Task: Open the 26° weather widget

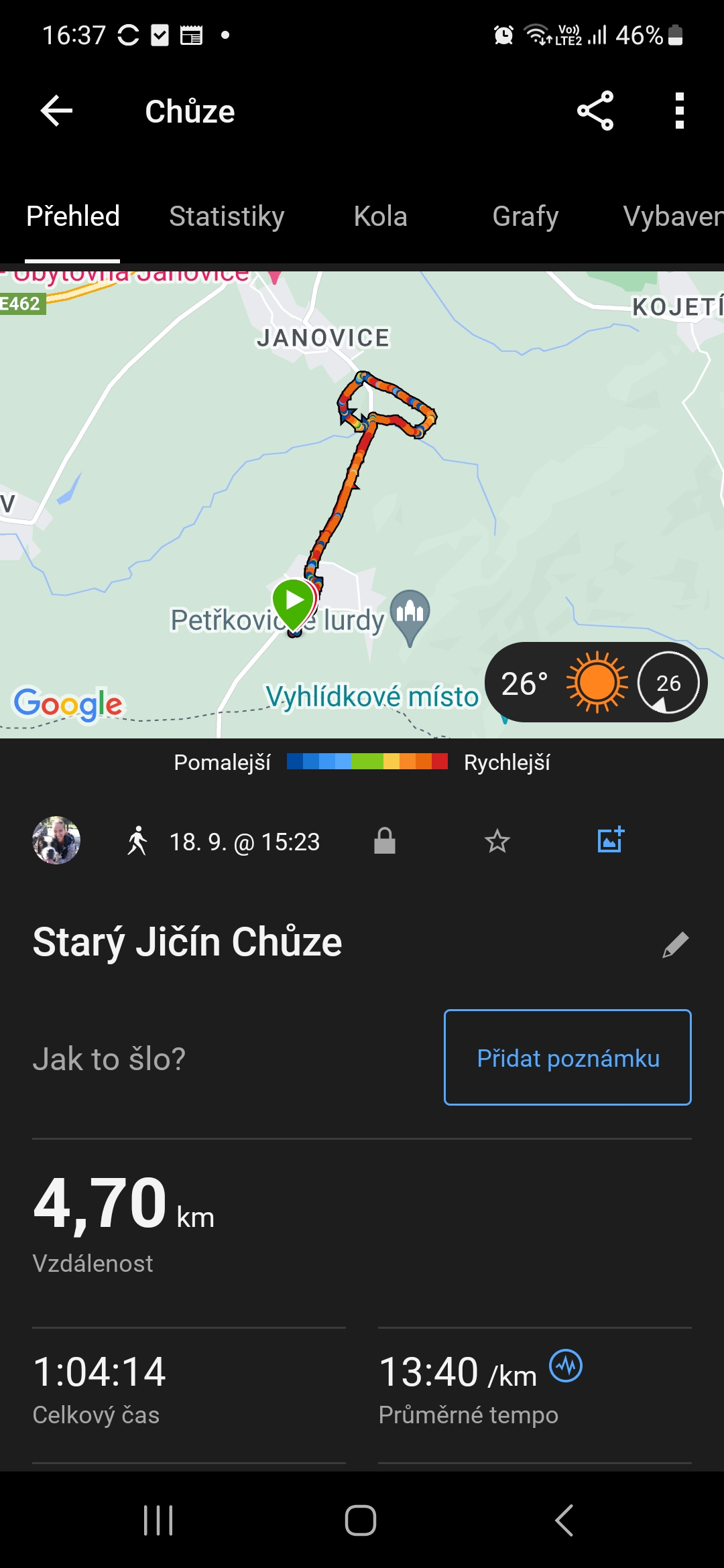Action: (x=596, y=683)
